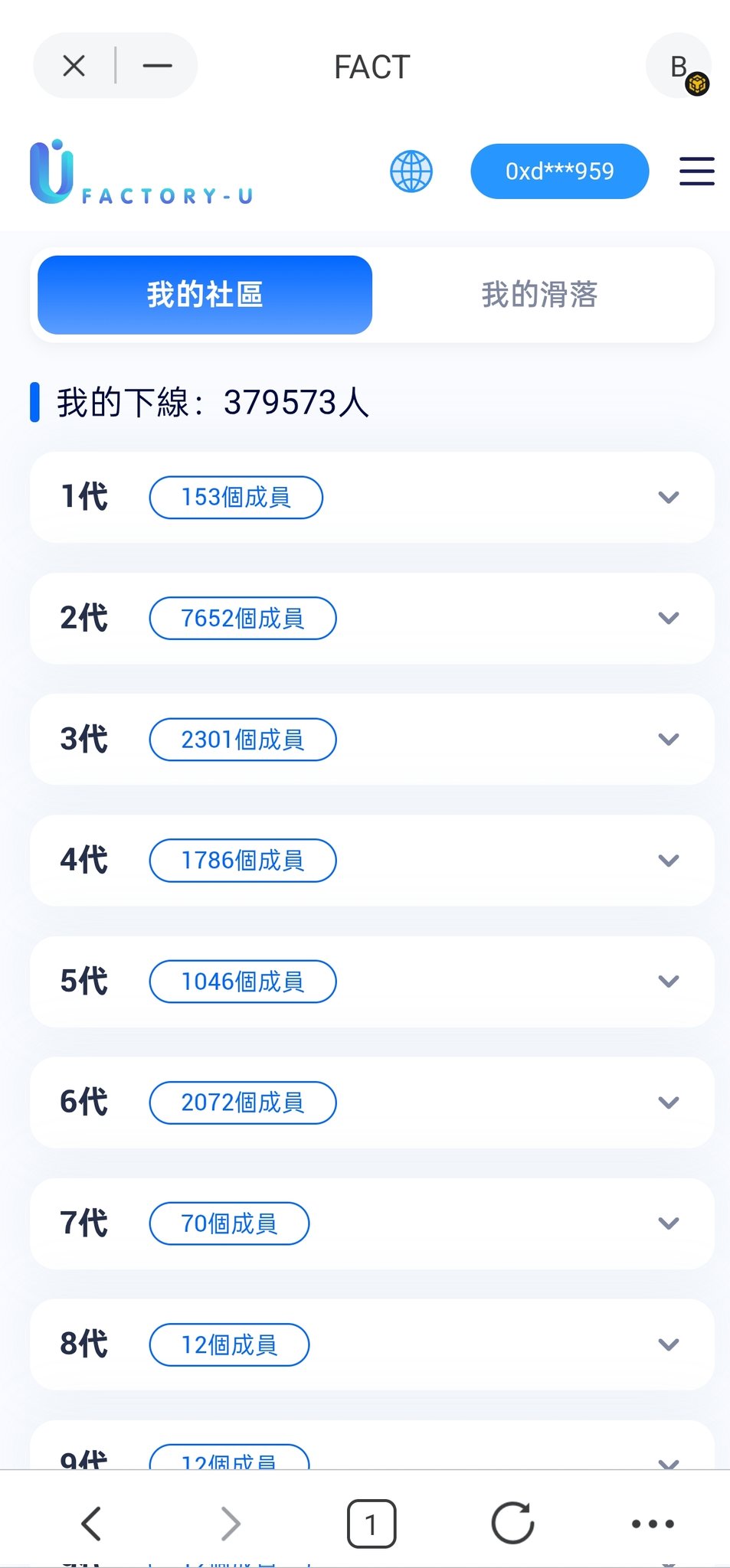Screen dimensions: 730x1568
Task: Open the BNB chain network selector
Action: click(x=679, y=67)
